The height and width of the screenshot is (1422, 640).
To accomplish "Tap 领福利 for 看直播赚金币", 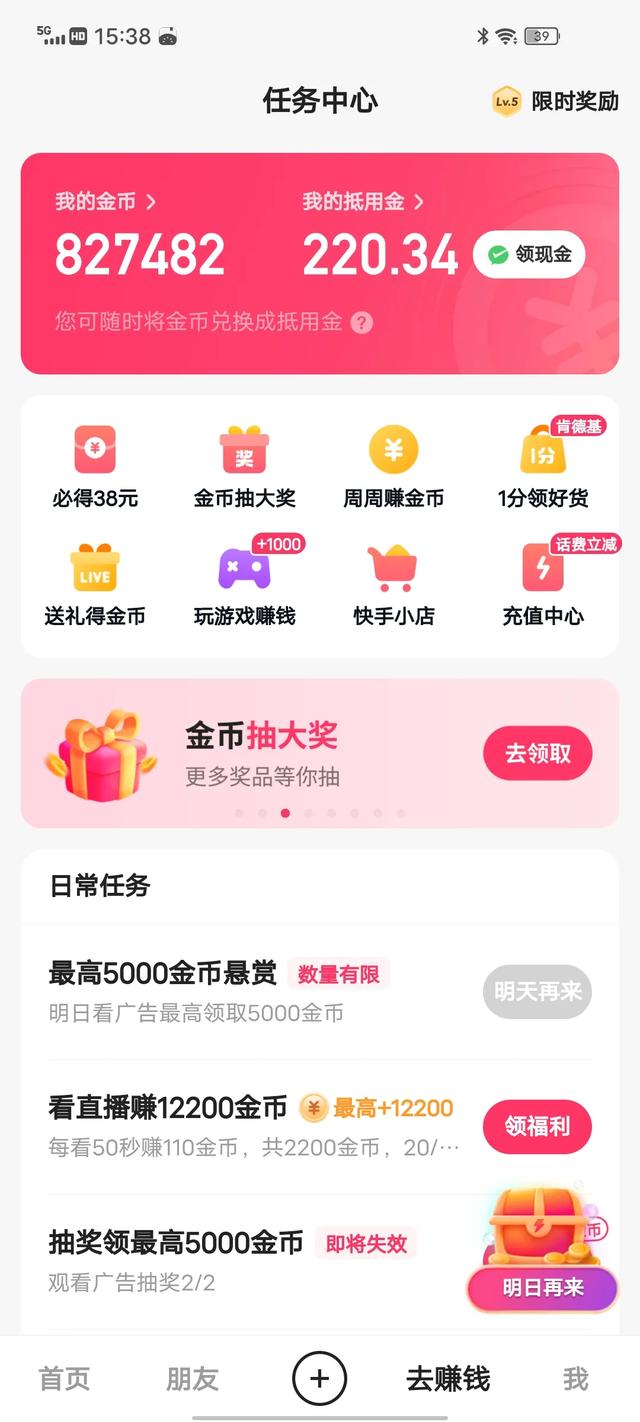I will pyautogui.click(x=537, y=1126).
